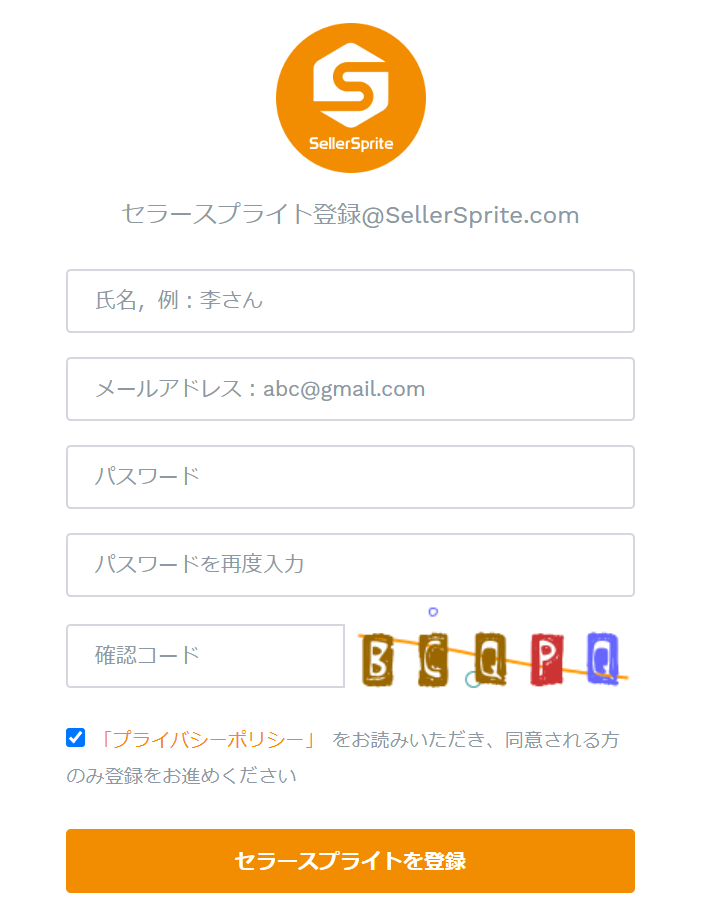Focus the email address field

pyautogui.click(x=350, y=389)
